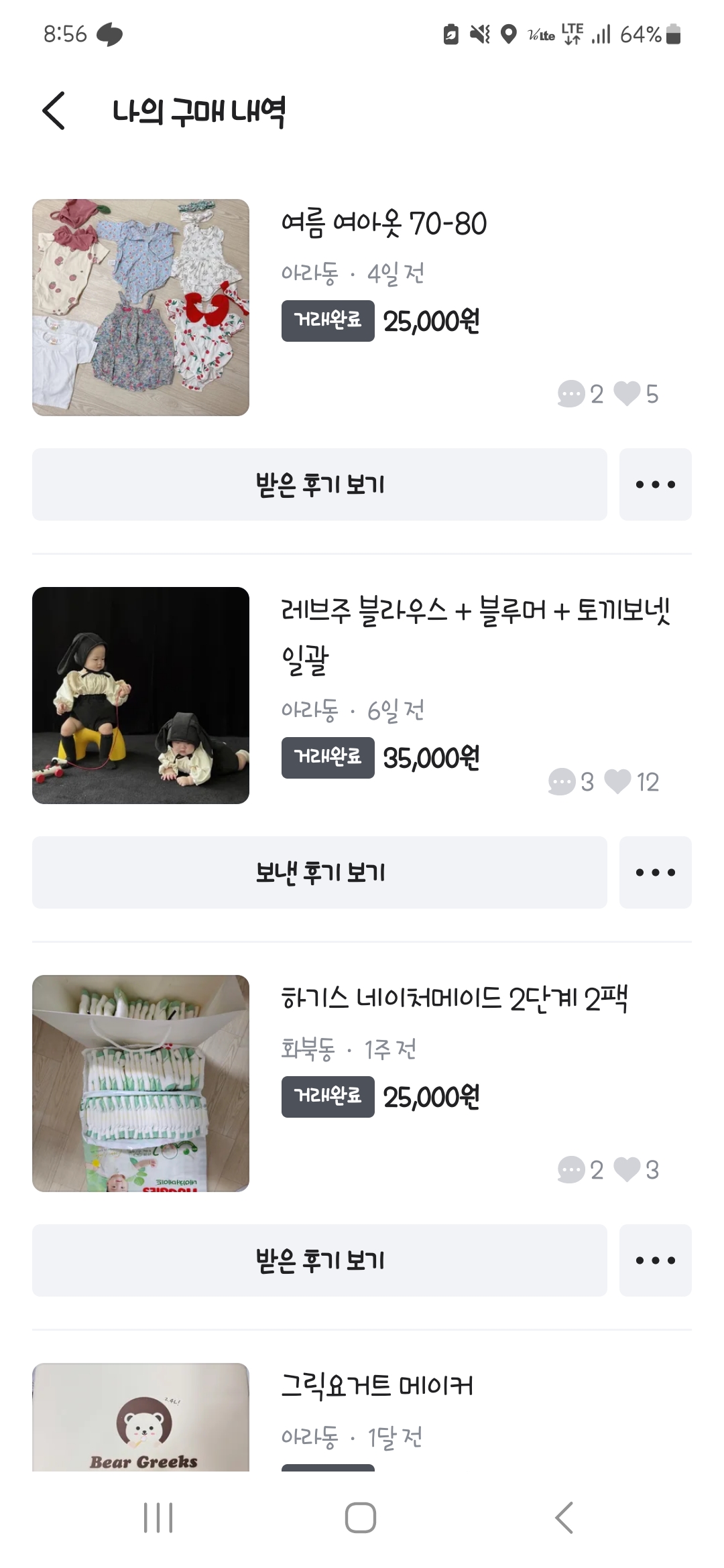Open more options for 레브주 블라우스 set
The width and height of the screenshot is (724, 1568).
[655, 872]
